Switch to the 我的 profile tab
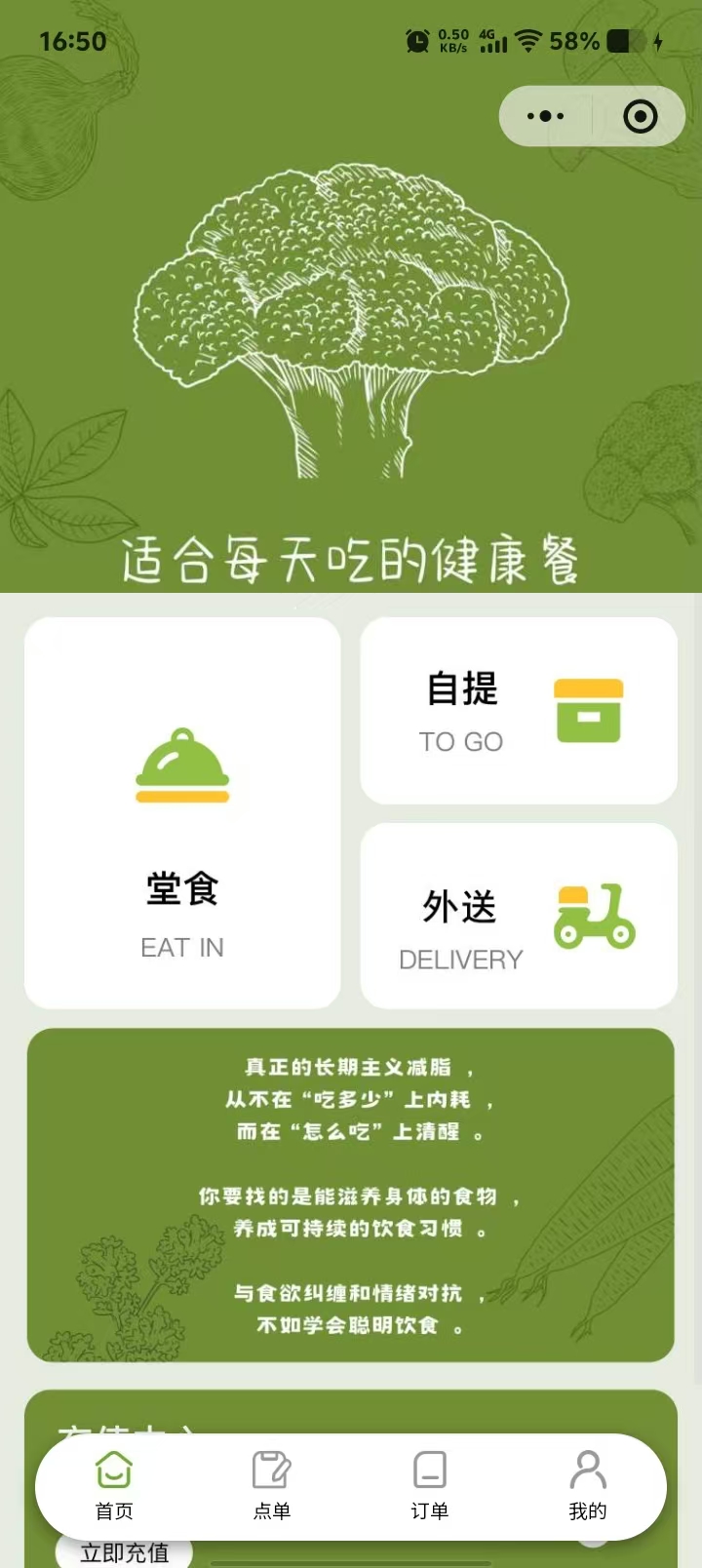This screenshot has height=1568, width=702. coord(588,1486)
